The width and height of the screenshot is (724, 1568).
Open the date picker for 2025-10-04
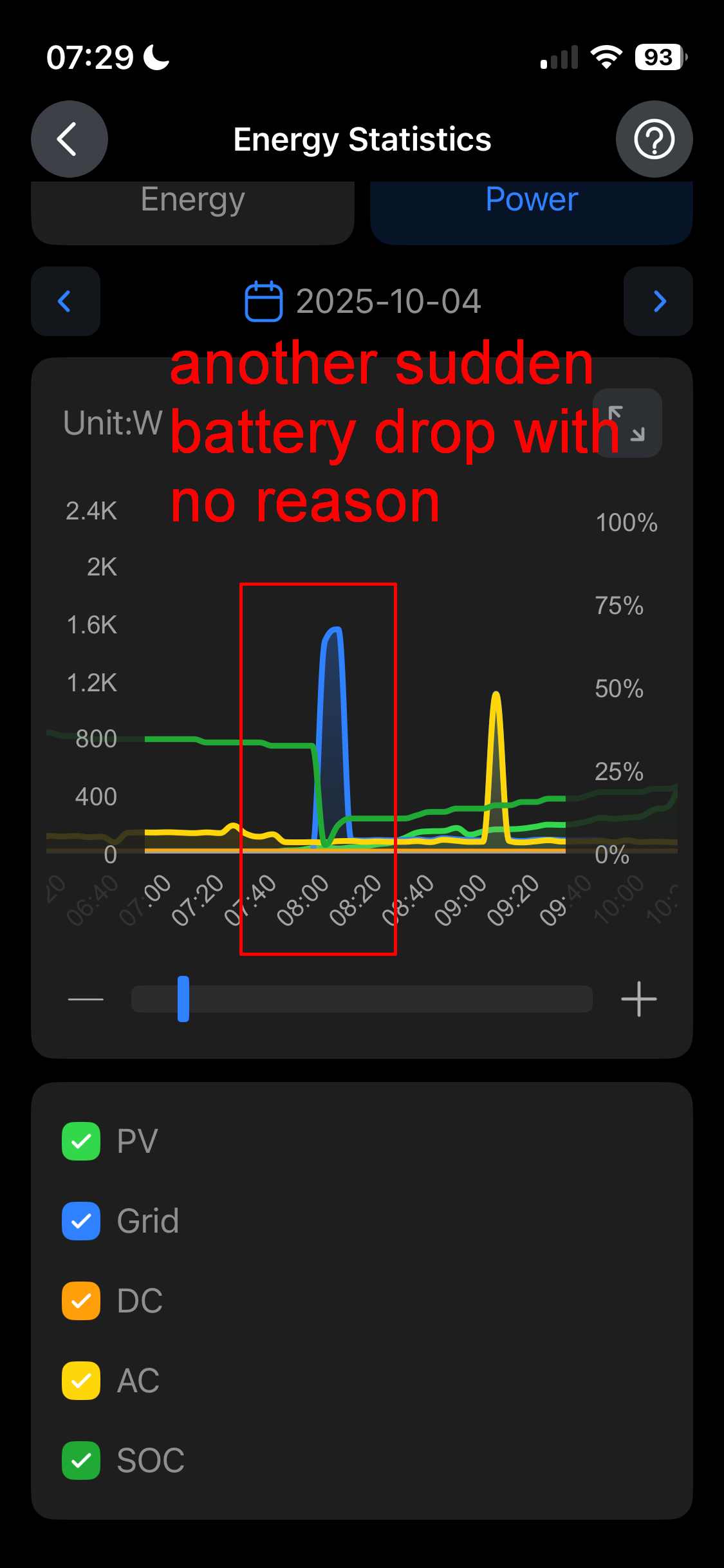(x=363, y=301)
